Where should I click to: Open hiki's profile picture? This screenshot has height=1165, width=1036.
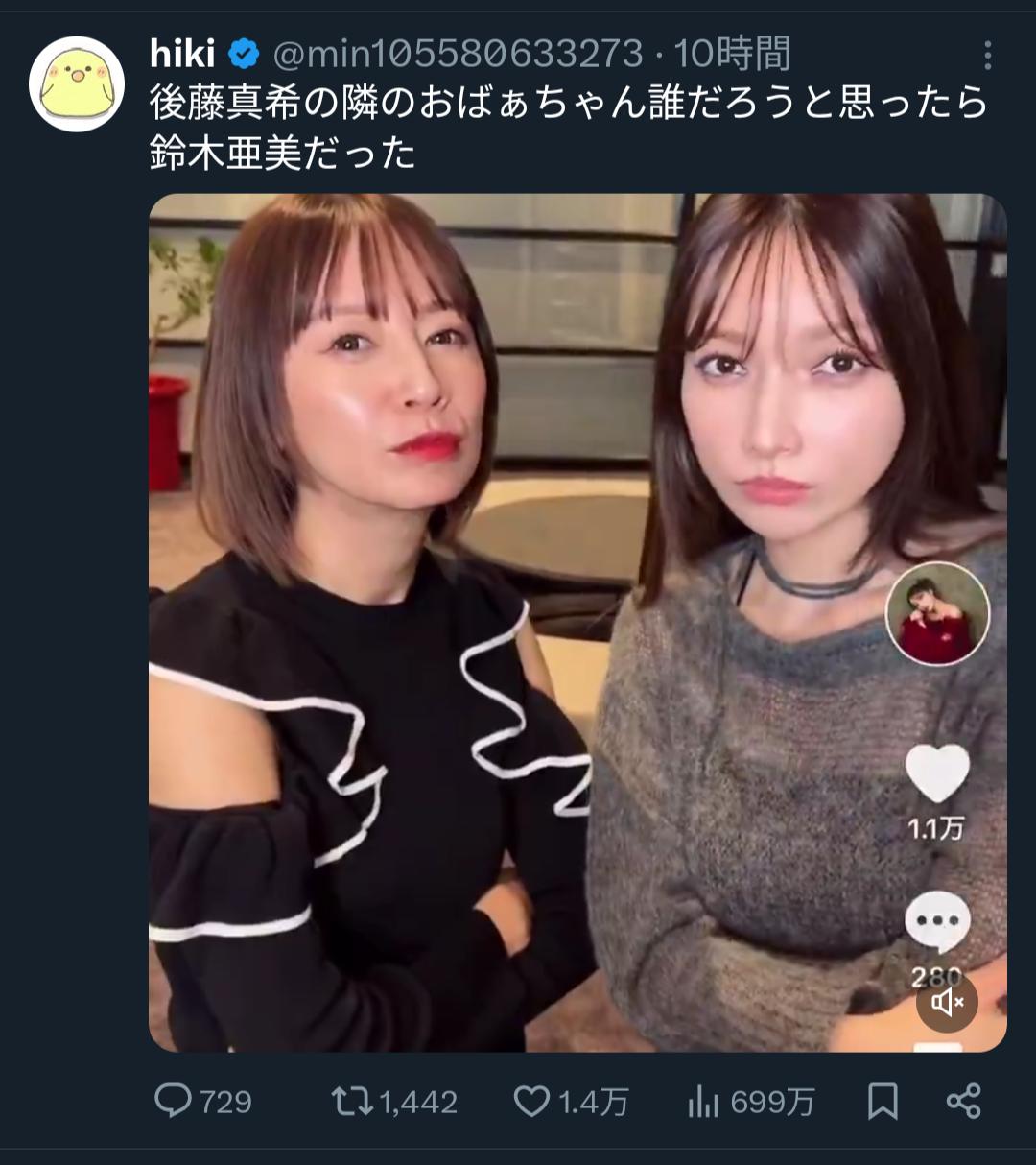tap(77, 84)
